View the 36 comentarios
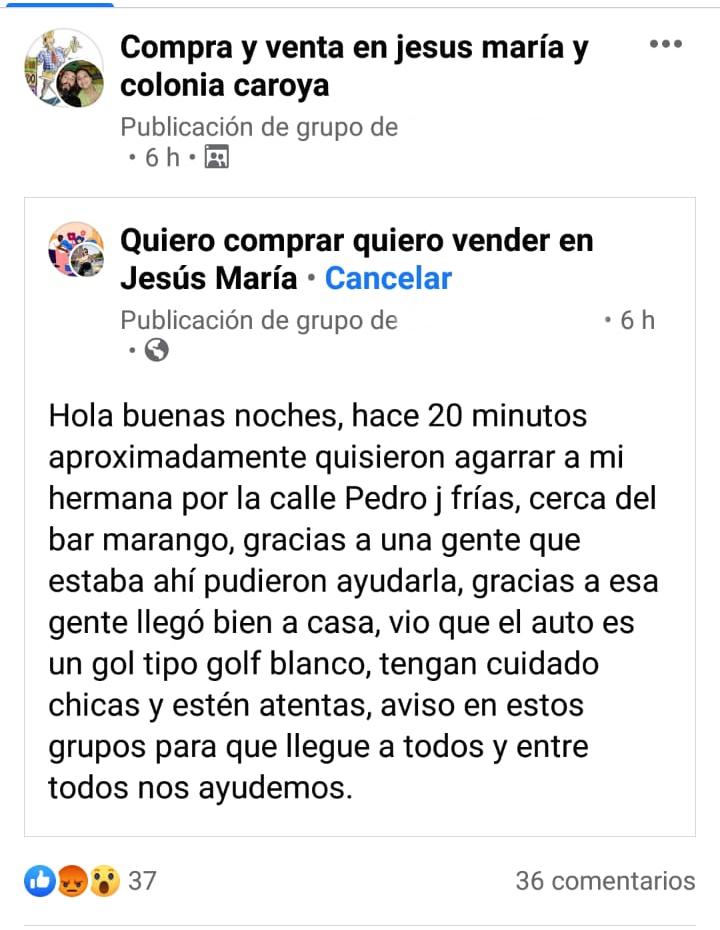The image size is (720, 930). point(604,881)
